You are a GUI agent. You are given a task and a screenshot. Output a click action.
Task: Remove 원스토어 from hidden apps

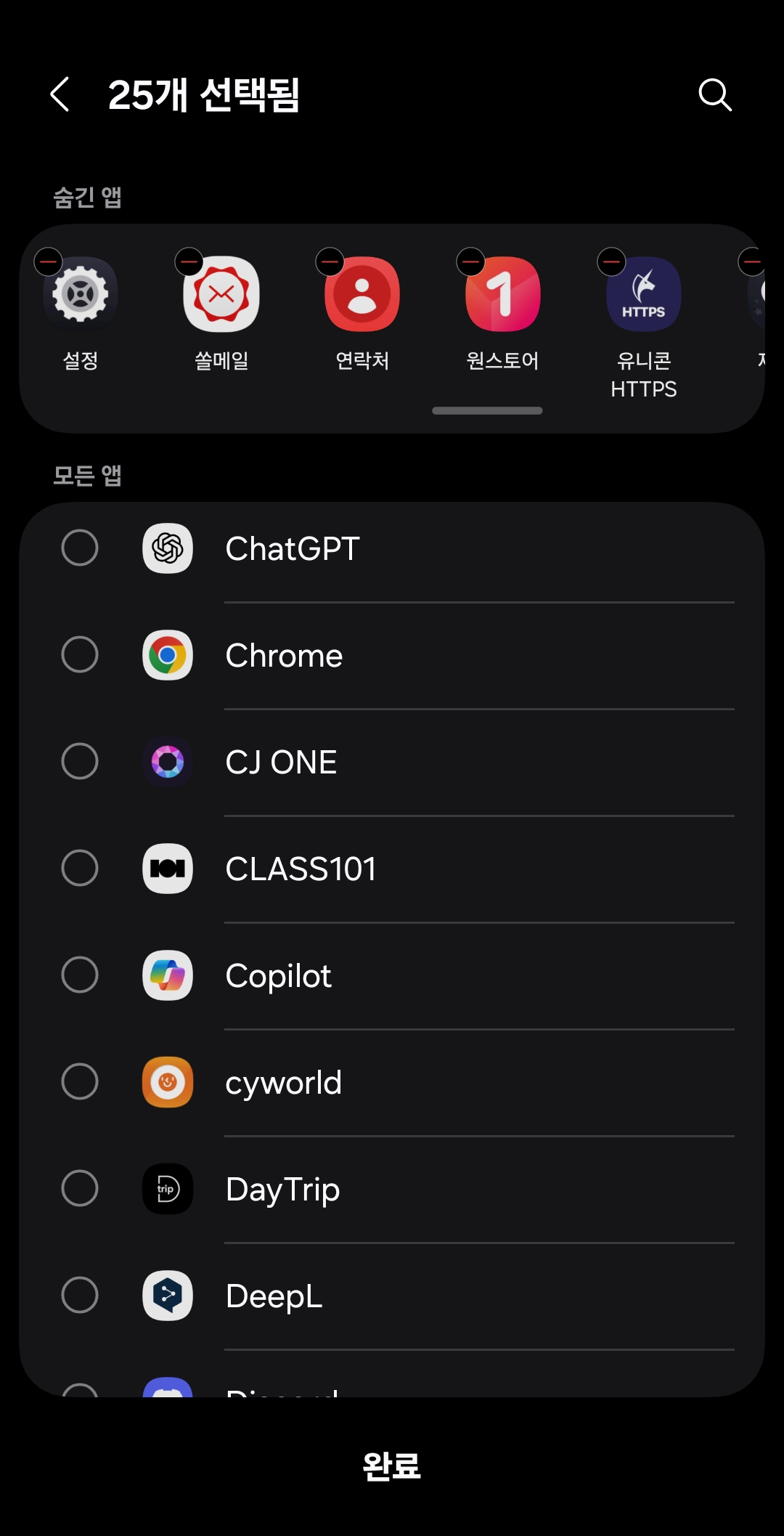point(471,261)
